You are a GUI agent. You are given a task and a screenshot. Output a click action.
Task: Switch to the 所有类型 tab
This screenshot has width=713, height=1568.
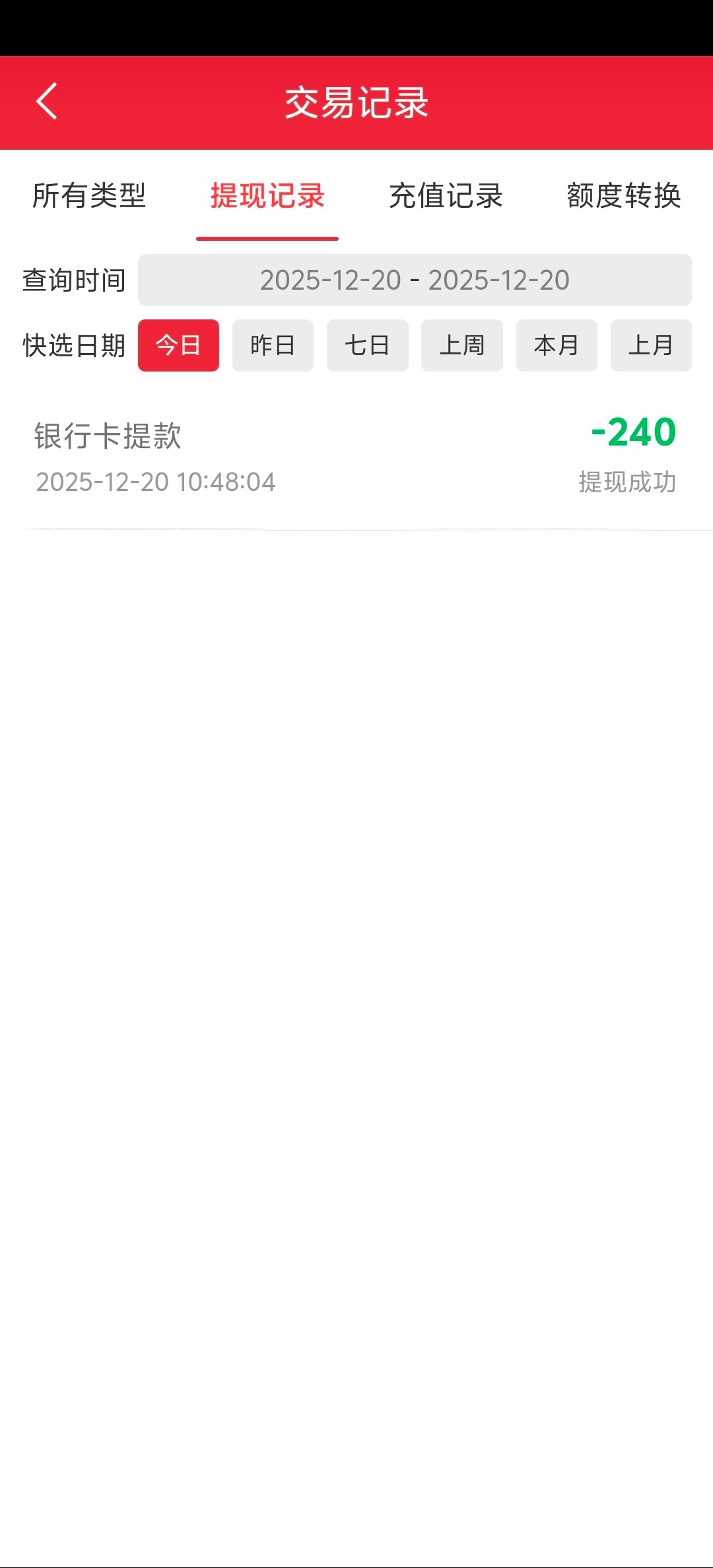point(89,196)
